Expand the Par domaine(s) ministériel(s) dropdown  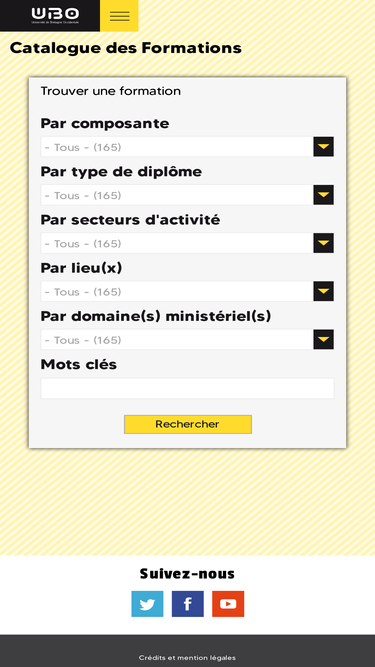click(x=187, y=339)
